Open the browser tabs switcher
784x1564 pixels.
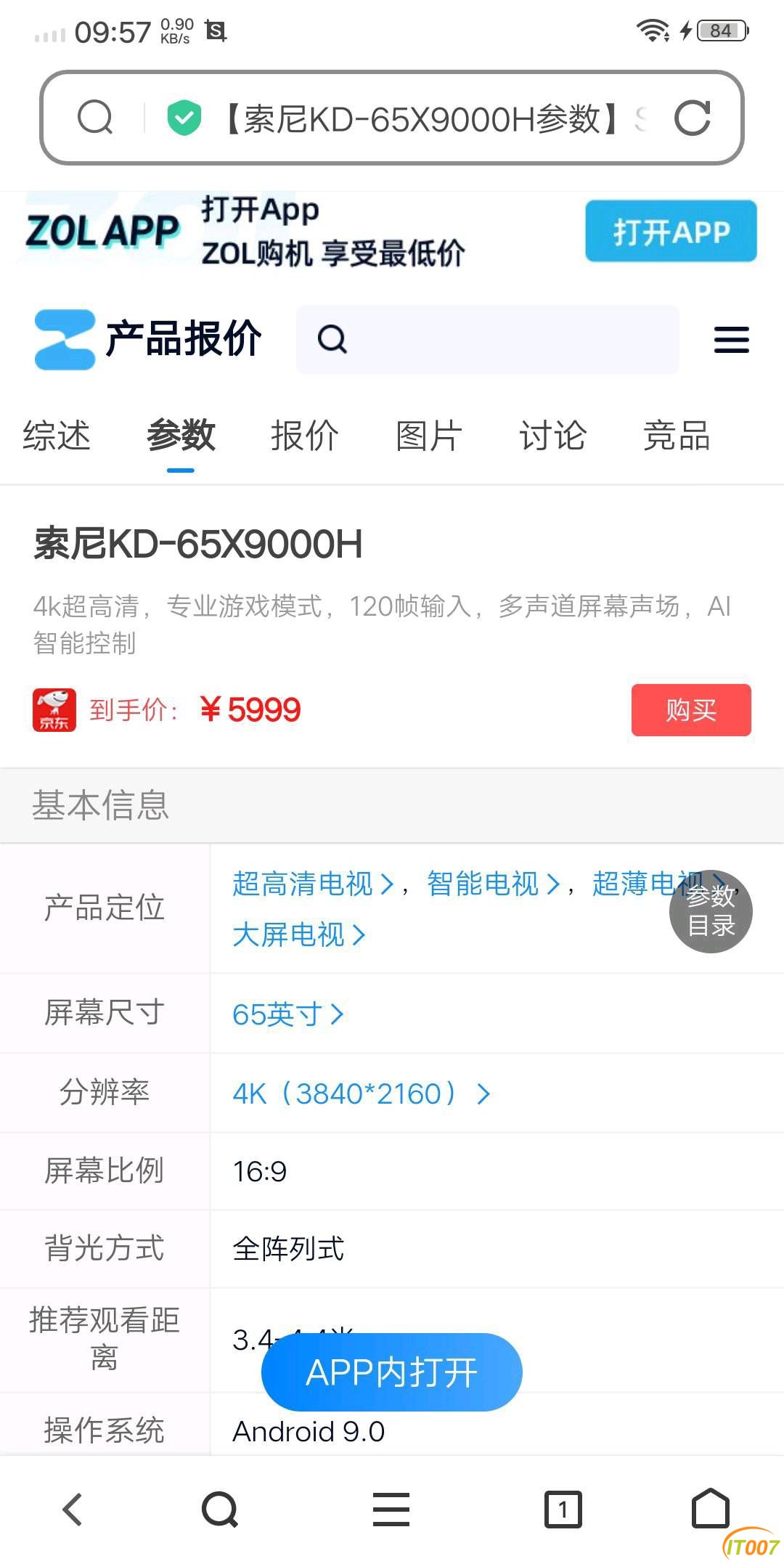coord(563,1510)
